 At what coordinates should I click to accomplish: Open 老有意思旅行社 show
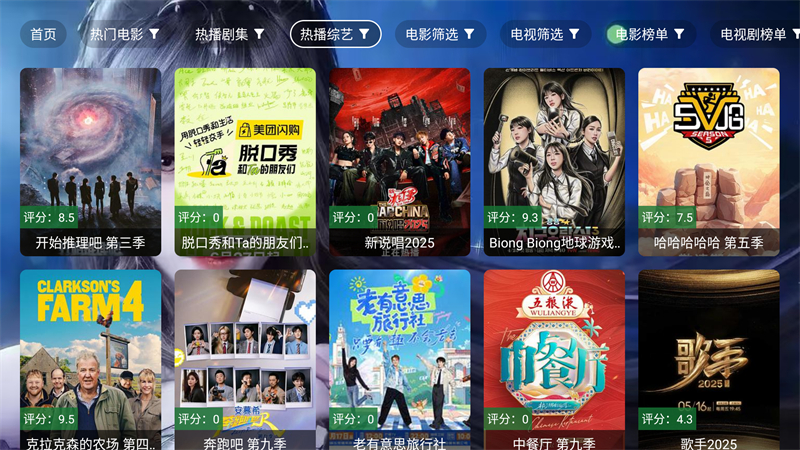point(400,360)
